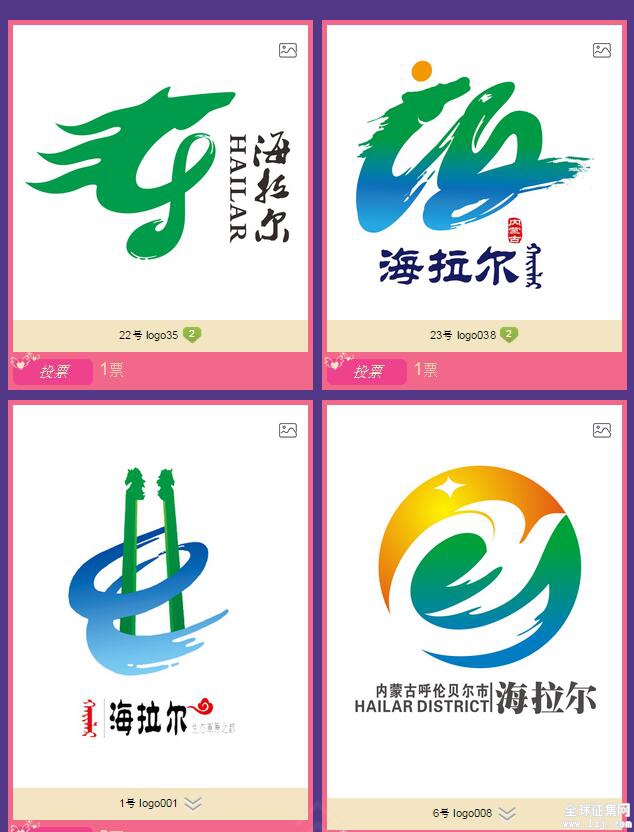Image resolution: width=634 pixels, height=832 pixels.
Task: Tap the picture icon on logo038 card
Action: click(x=601, y=50)
